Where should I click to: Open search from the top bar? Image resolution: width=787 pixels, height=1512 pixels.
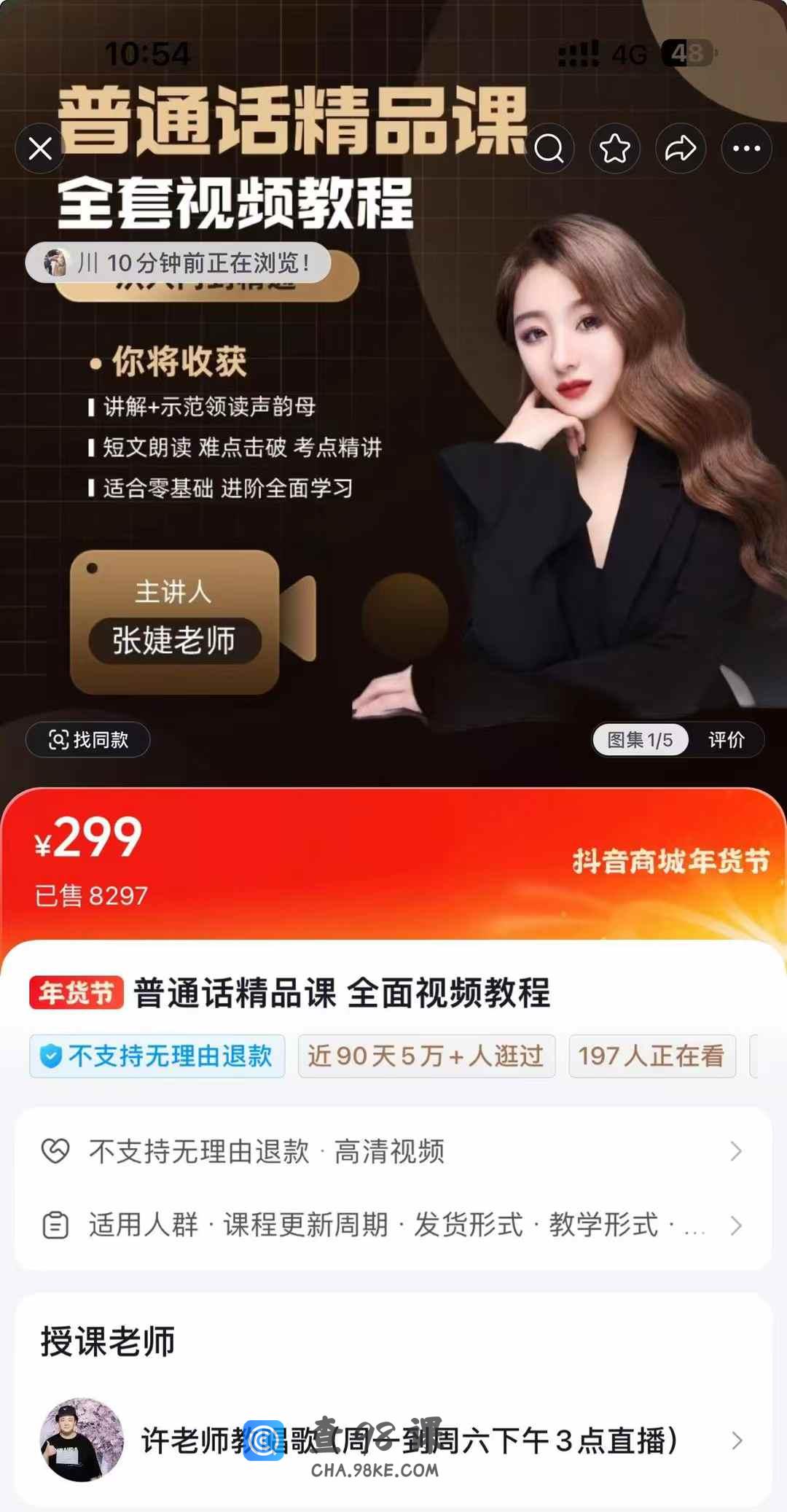point(549,149)
